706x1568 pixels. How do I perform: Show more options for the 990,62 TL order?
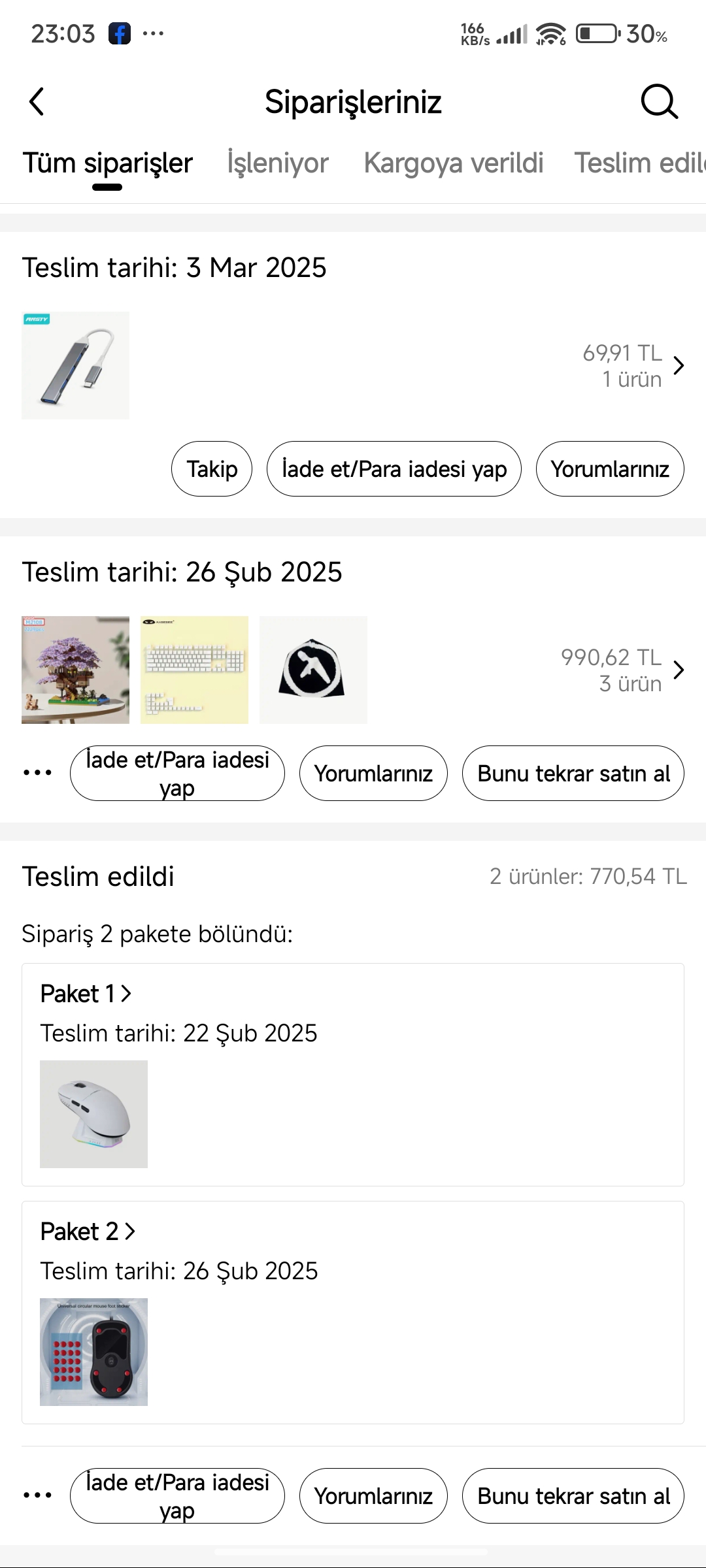[x=37, y=773]
